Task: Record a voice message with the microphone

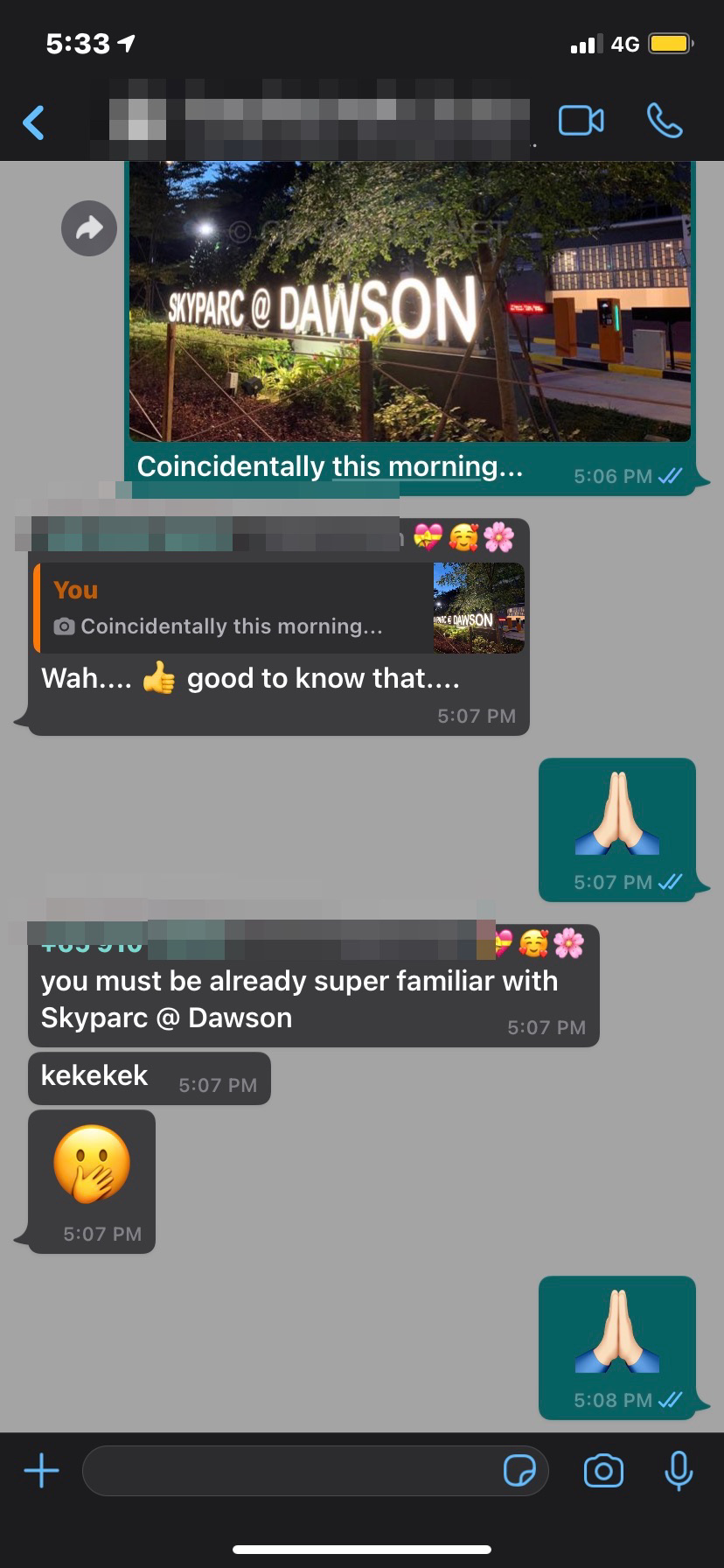Action: coord(679,1471)
